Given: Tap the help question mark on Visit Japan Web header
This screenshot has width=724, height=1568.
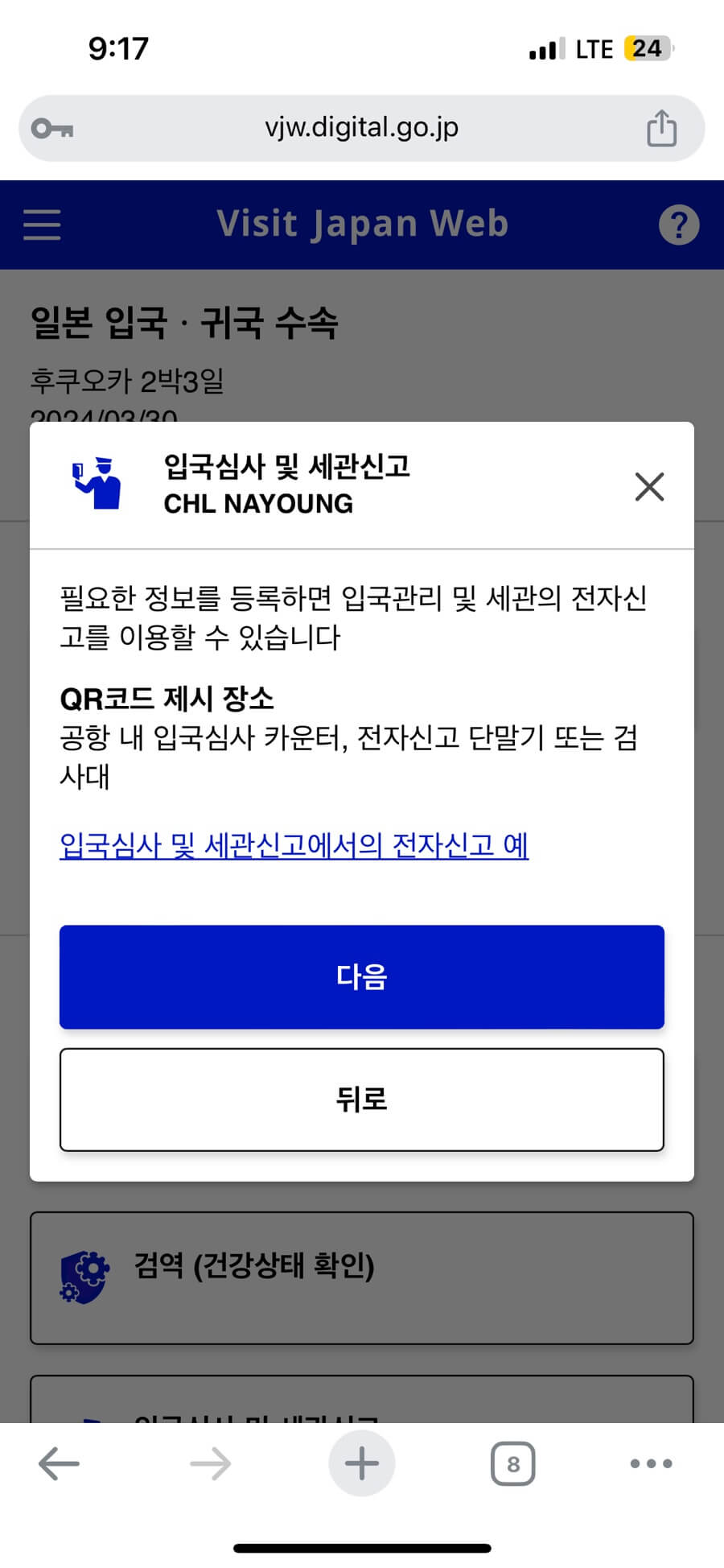Looking at the screenshot, I should (x=680, y=225).
